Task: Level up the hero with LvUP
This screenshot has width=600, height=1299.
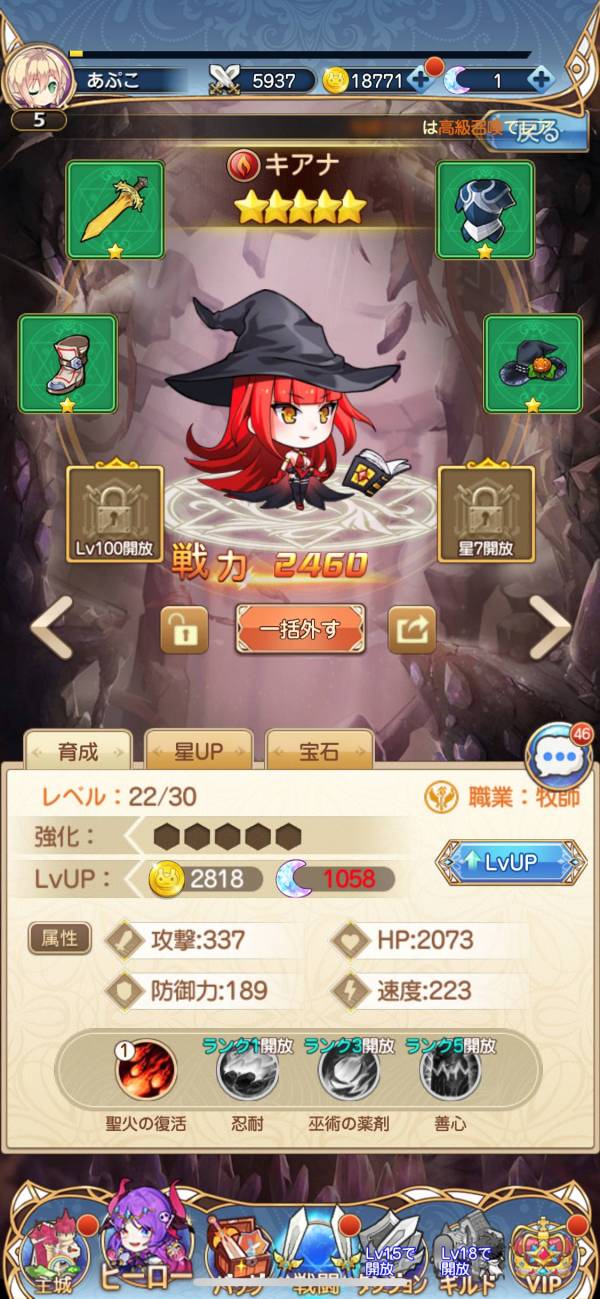Action: click(510, 862)
